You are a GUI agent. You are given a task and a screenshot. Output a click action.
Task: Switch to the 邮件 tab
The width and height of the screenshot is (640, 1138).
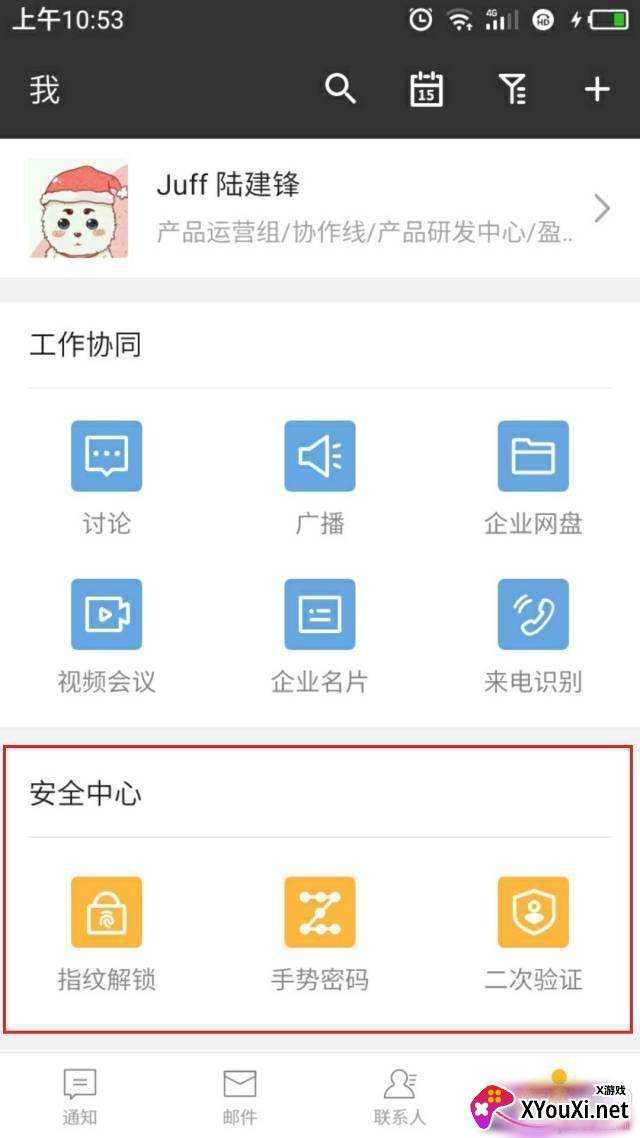click(240, 1096)
